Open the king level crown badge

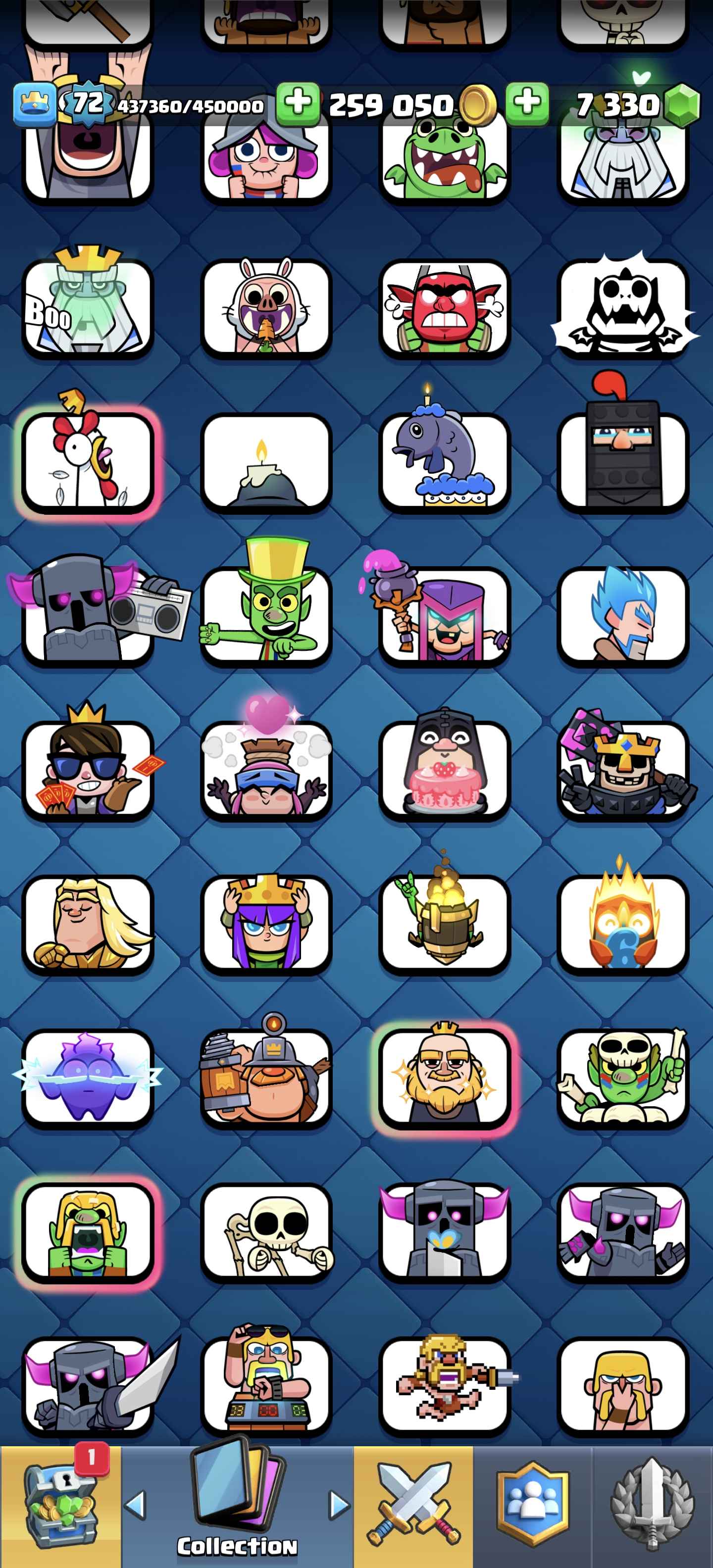[35, 103]
